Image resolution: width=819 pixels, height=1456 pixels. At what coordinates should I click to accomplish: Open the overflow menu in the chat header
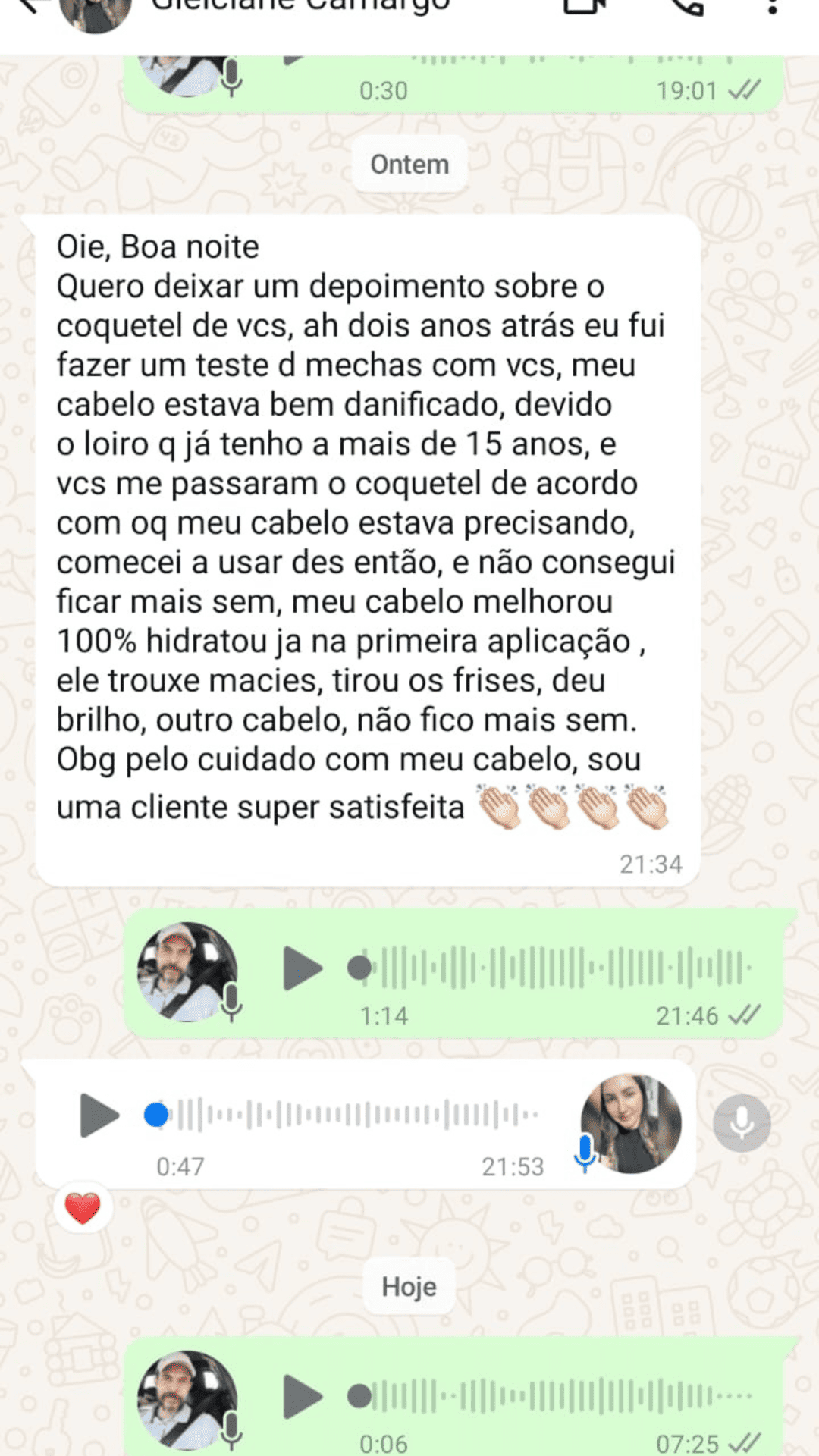(x=772, y=6)
